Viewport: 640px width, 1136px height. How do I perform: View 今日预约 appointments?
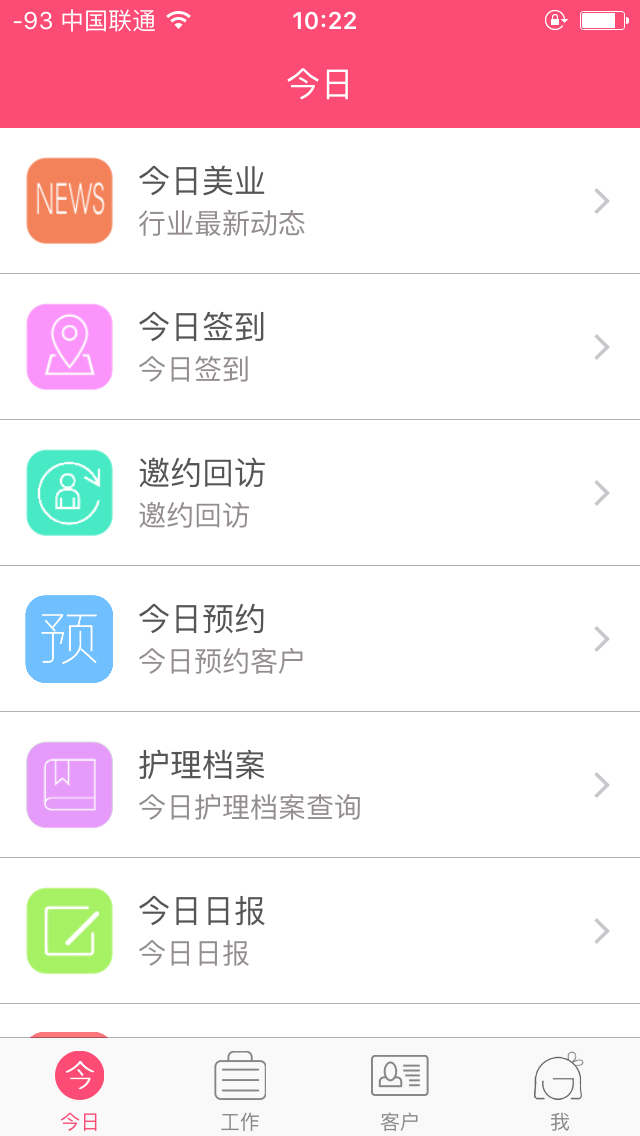[320, 639]
